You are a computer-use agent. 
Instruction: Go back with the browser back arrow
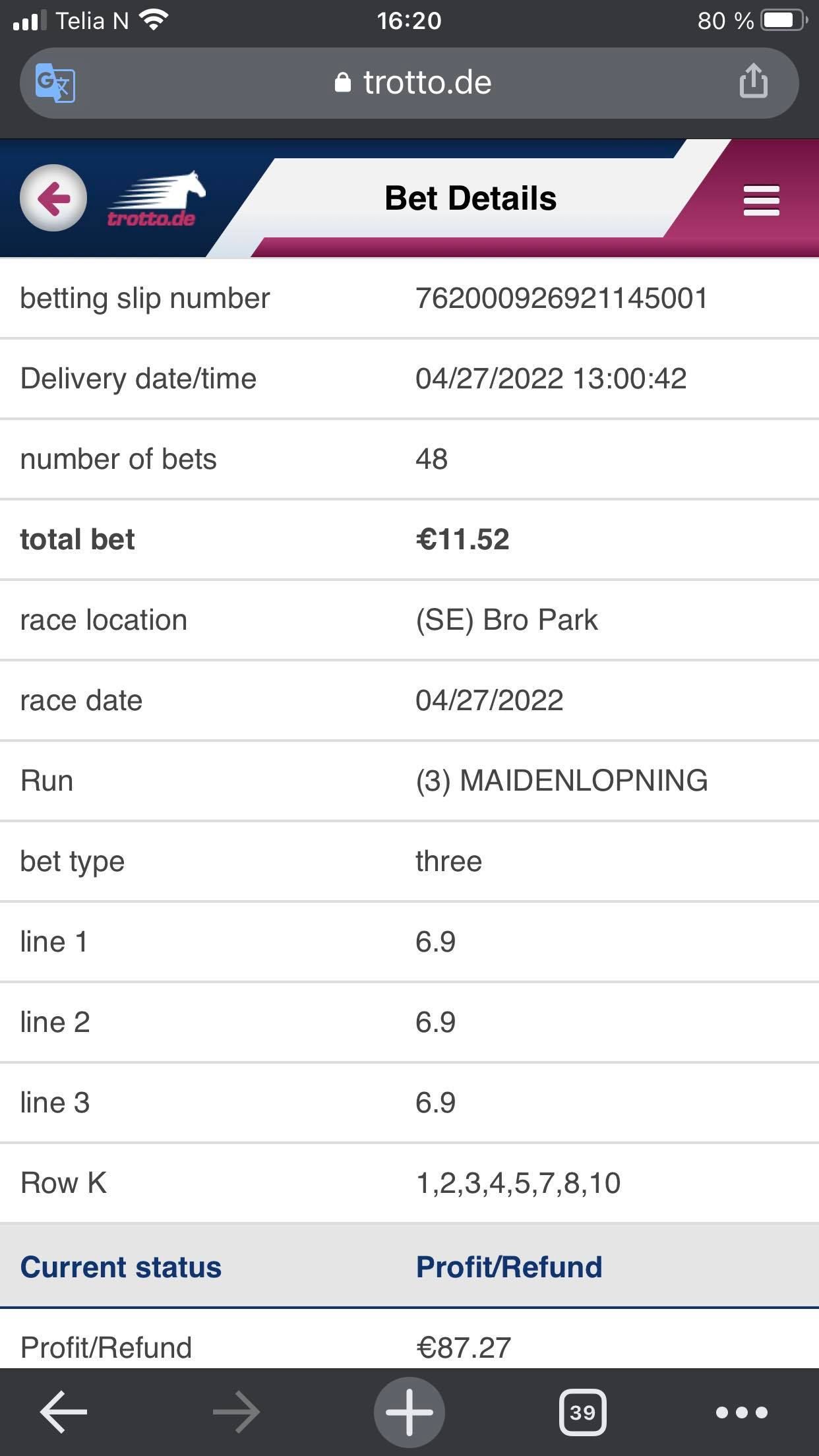click(x=63, y=1412)
